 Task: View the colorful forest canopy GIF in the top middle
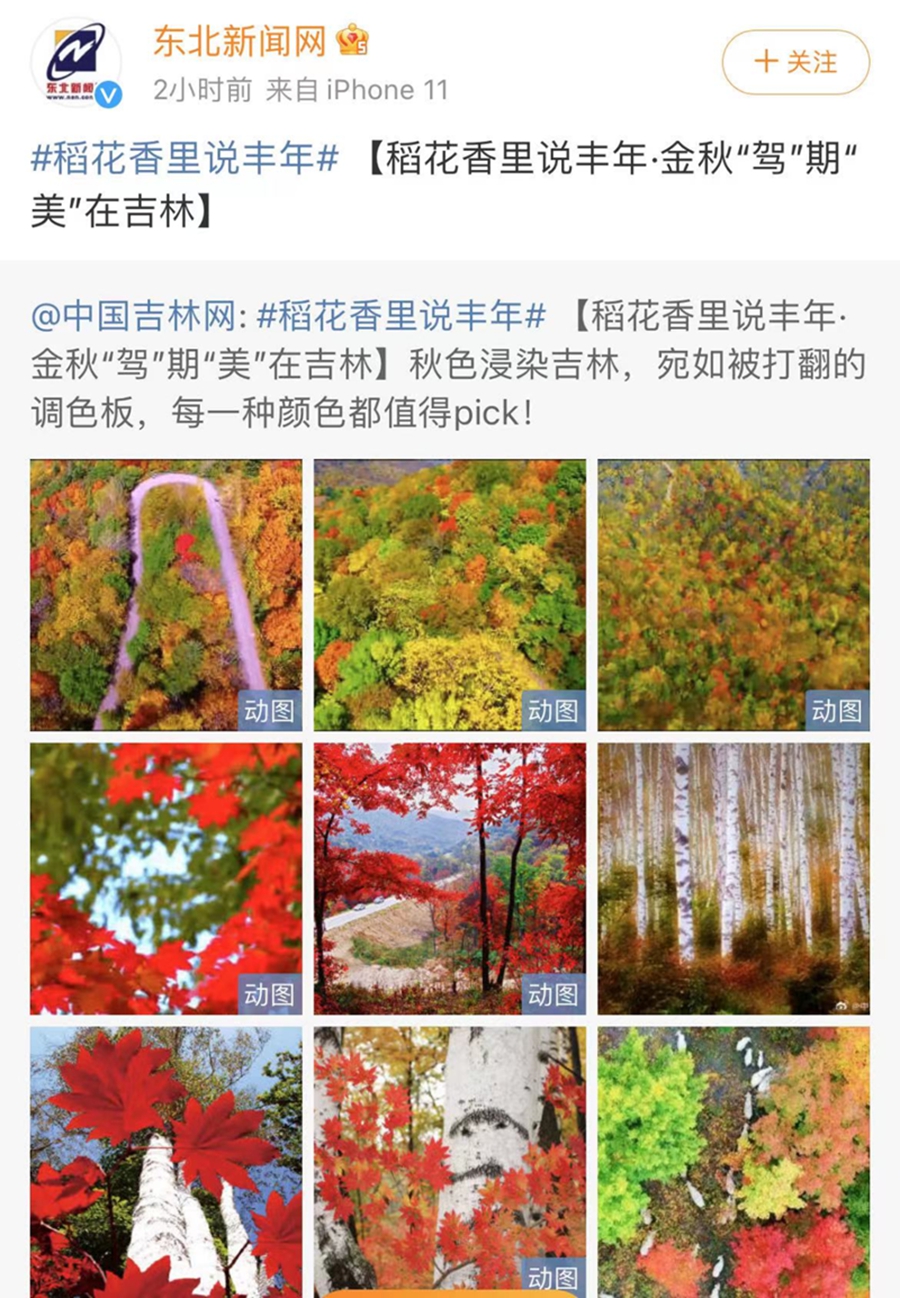(x=450, y=595)
